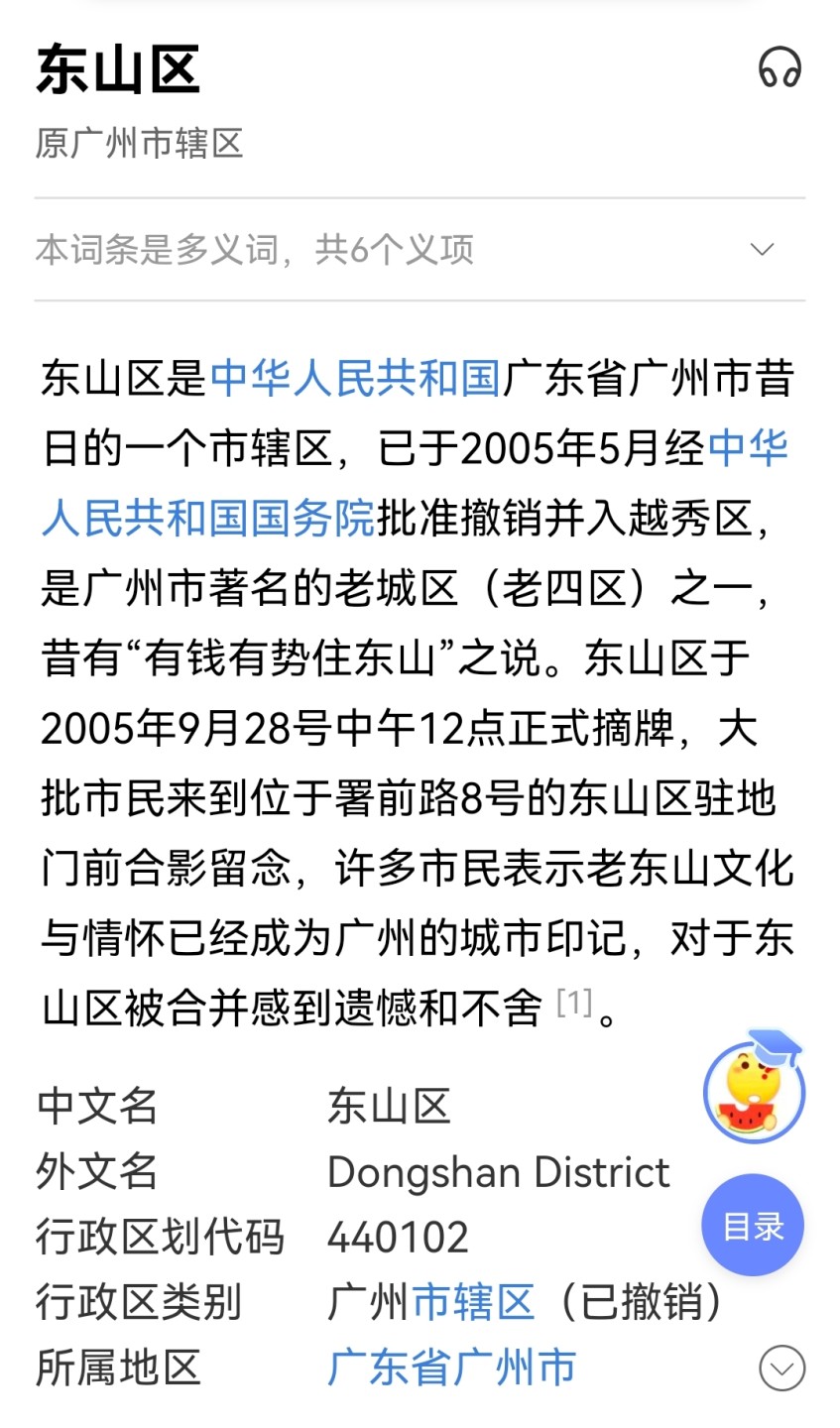Screen dimensions: 840x1428
Task: Open the 中华人民共和国国务院 link
Action: tap(208, 519)
